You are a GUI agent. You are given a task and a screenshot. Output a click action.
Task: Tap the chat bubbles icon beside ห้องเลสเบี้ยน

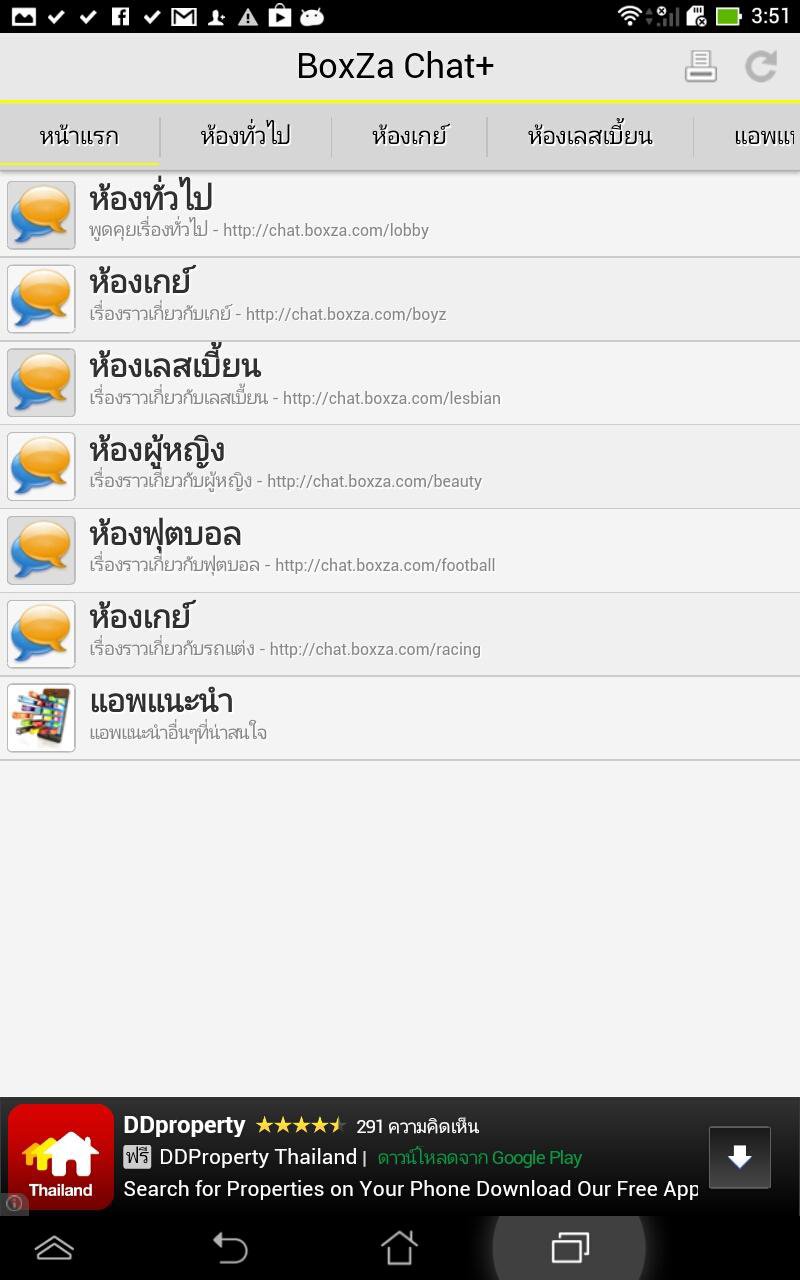pyautogui.click(x=40, y=383)
